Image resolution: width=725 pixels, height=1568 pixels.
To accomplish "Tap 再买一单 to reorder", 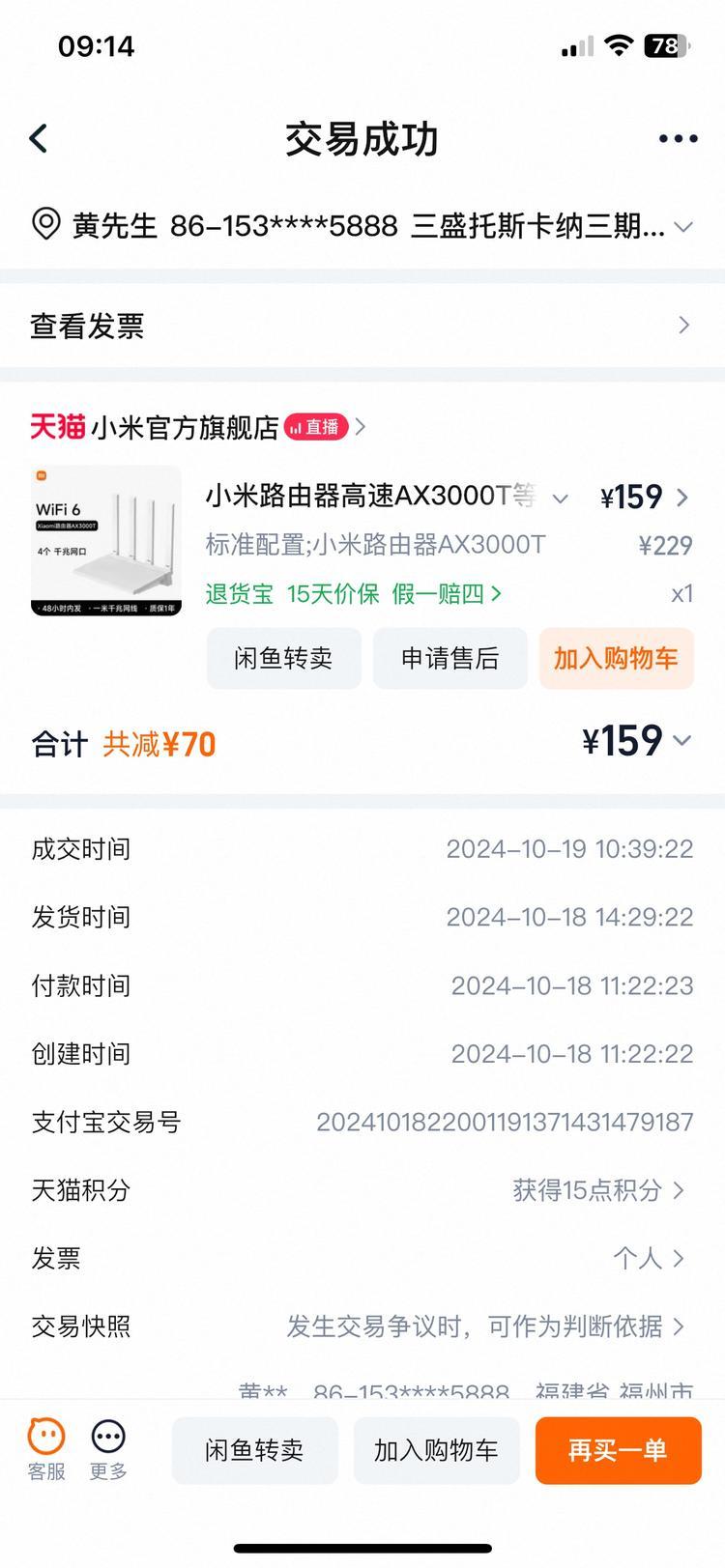I will (618, 1450).
